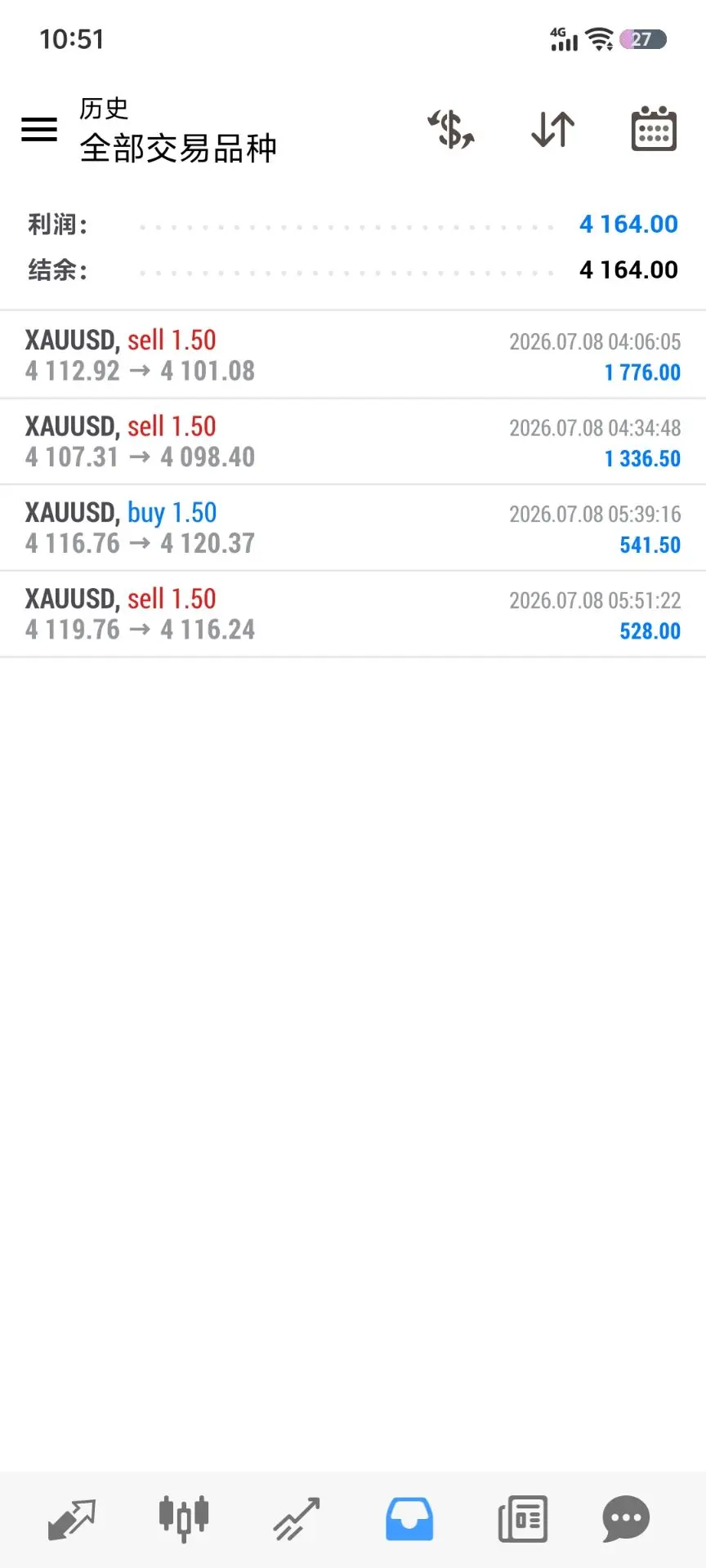
Task: Switch to the news tab
Action: (x=522, y=1520)
